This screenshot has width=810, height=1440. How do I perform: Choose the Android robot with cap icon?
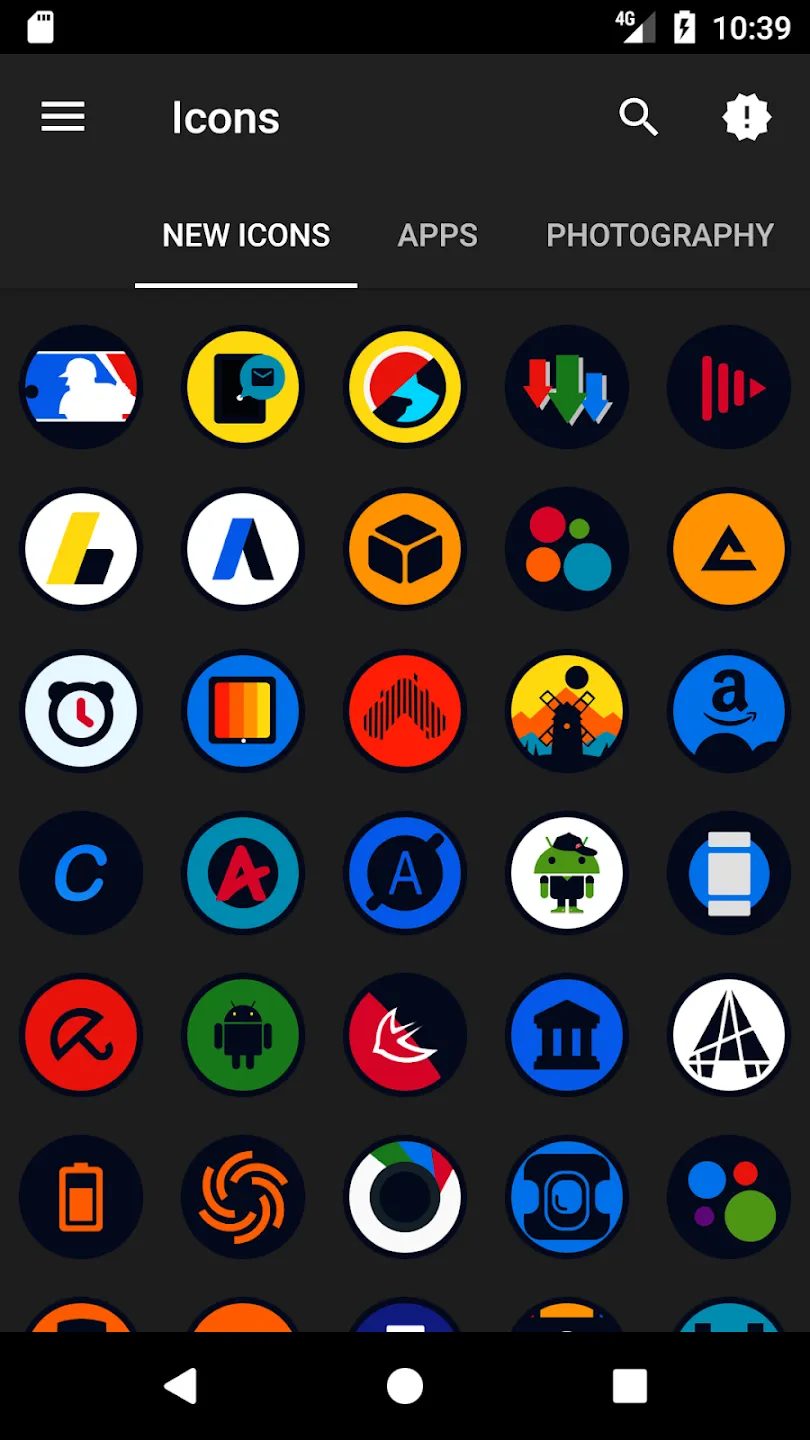click(x=567, y=873)
